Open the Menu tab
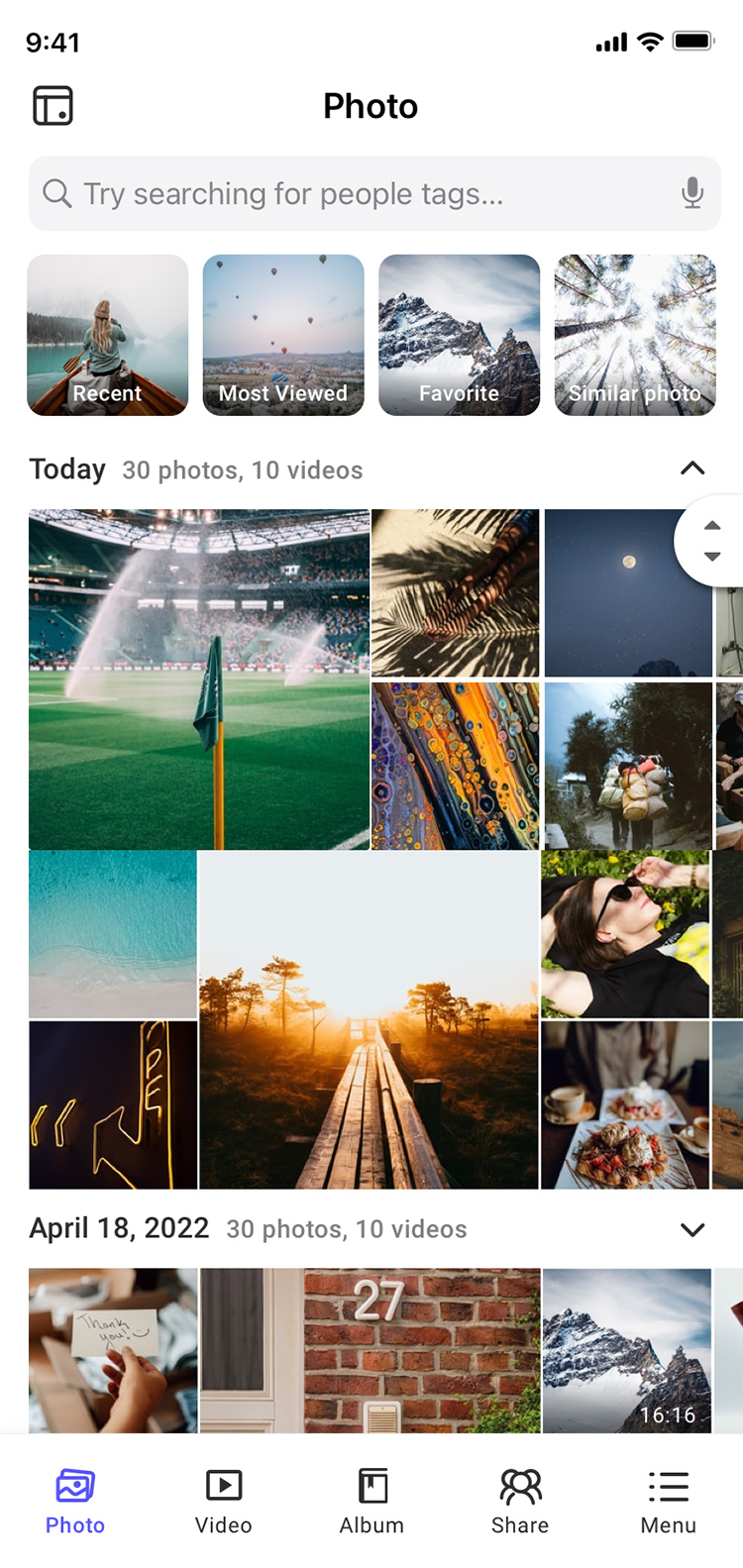The height and width of the screenshot is (1568, 743). click(669, 1501)
